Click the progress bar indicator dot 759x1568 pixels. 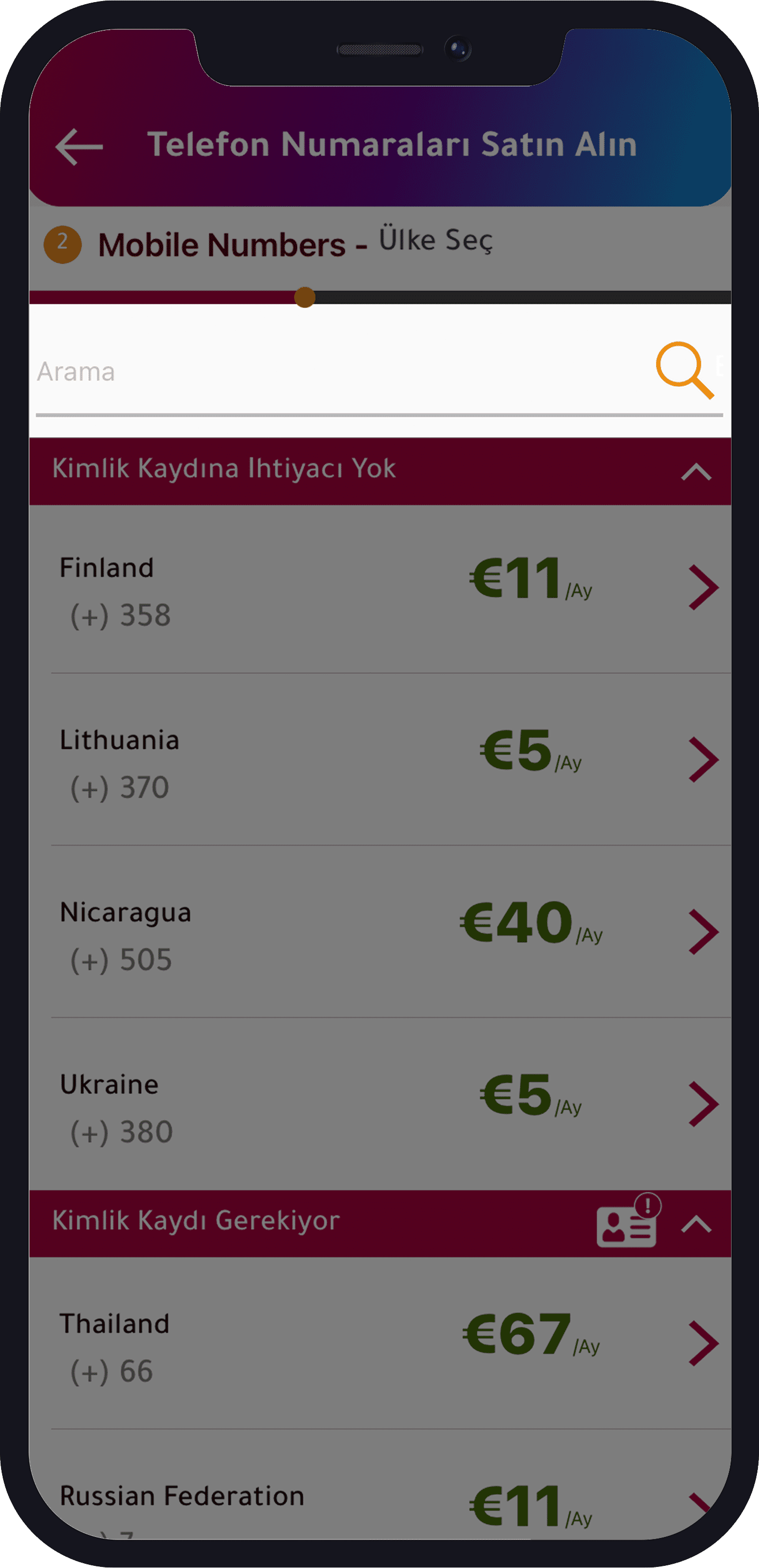pyautogui.click(x=305, y=298)
